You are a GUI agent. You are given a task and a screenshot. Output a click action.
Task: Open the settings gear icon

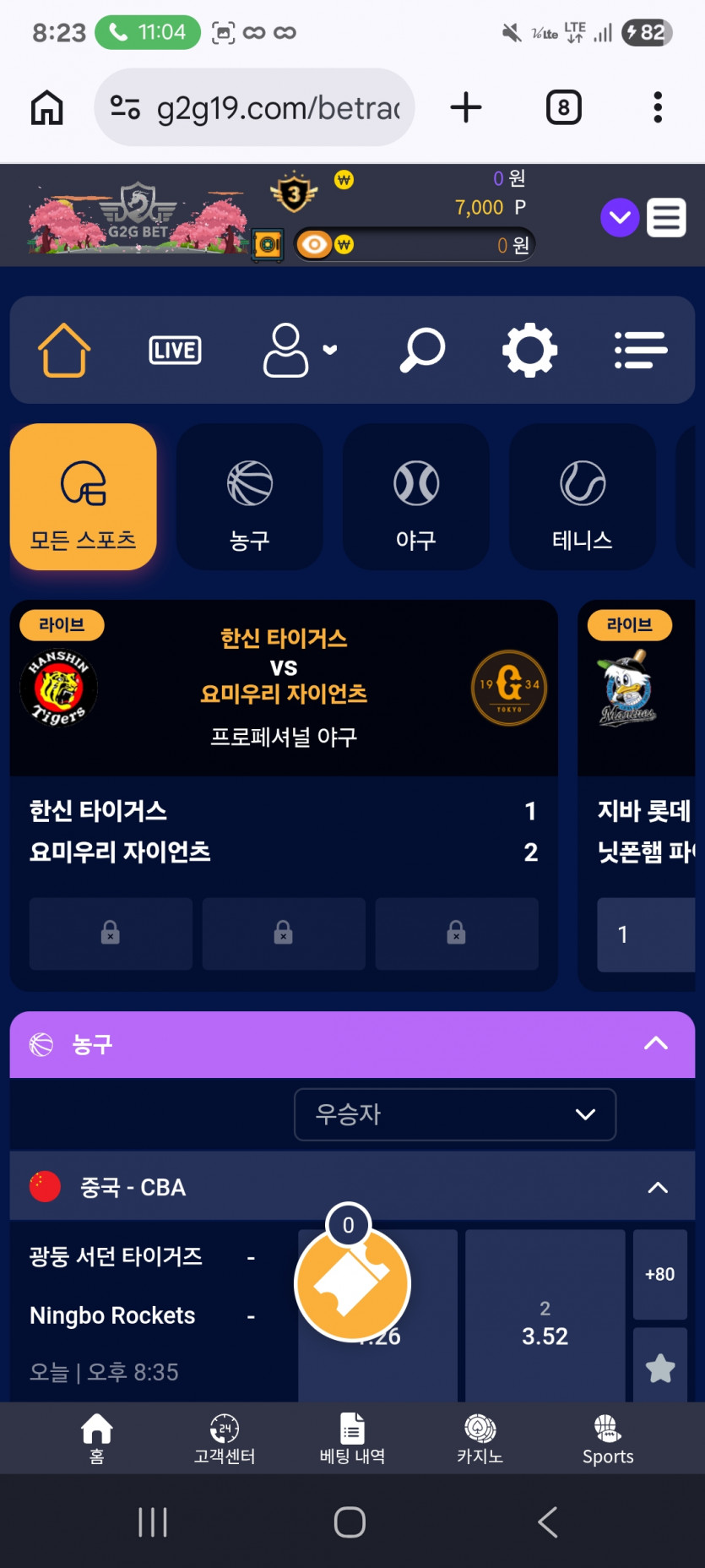[530, 350]
